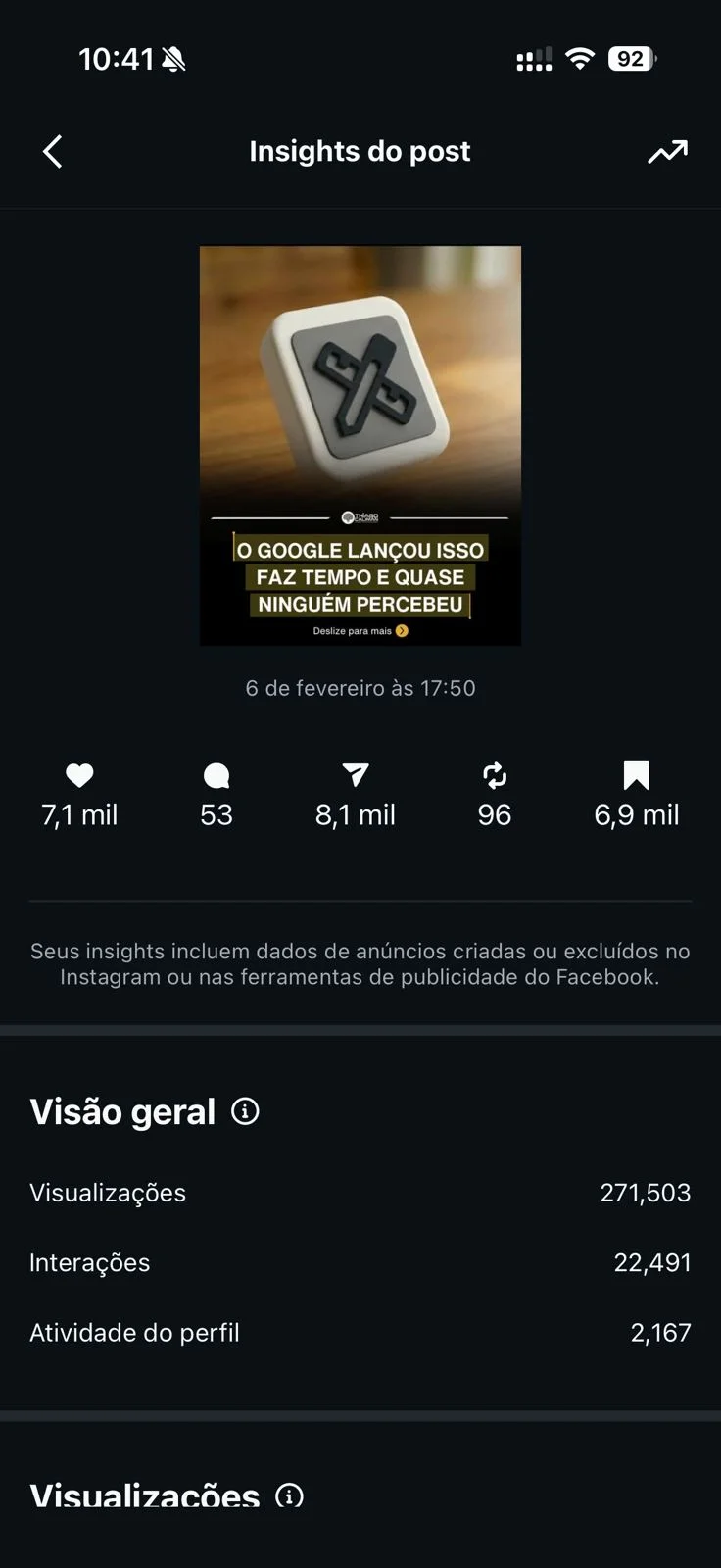
Task: Tap the share arrow icon with 8,1 mil
Action: click(355, 775)
